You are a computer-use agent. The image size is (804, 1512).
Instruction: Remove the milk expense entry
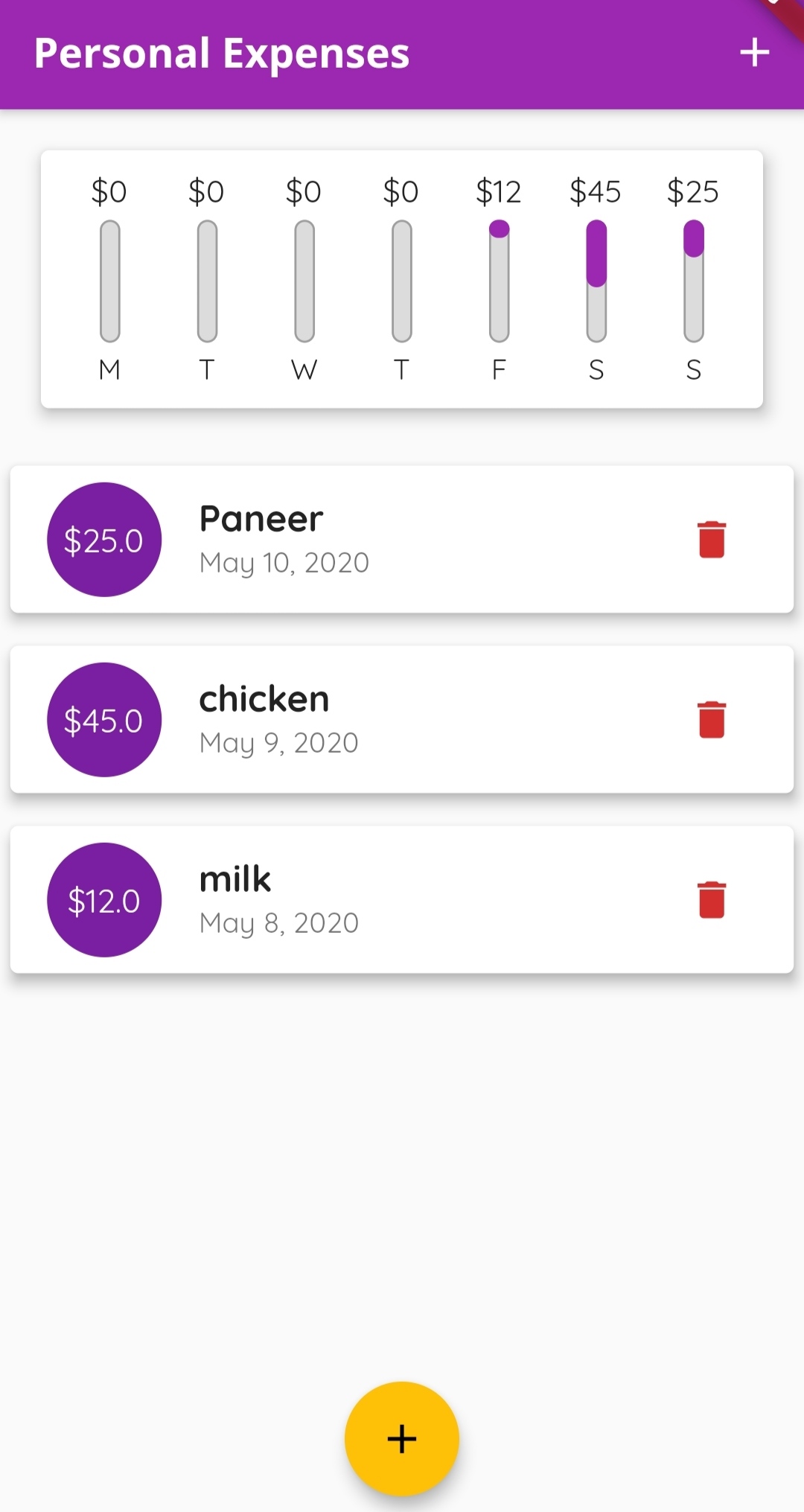pos(712,900)
